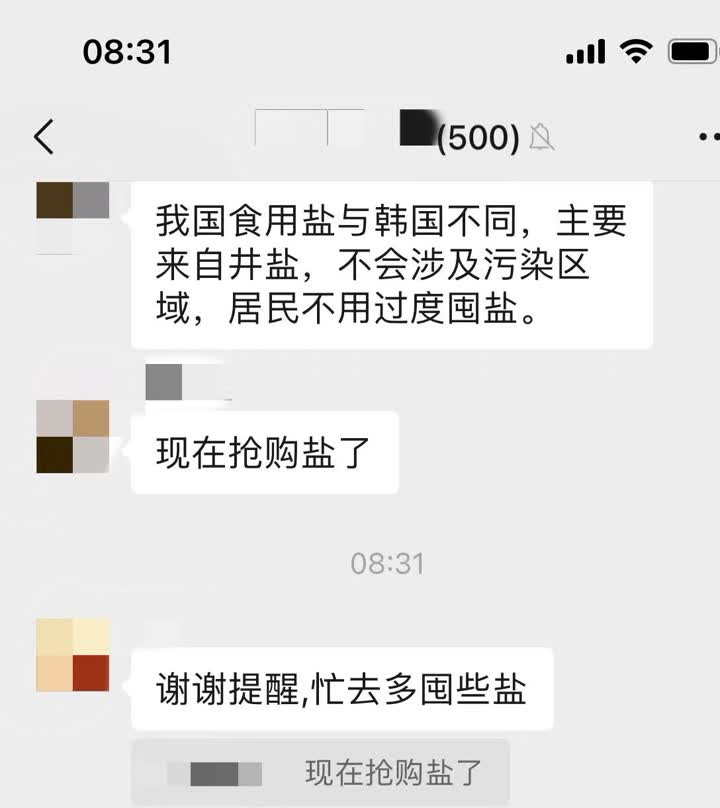Select the 现在抢购盐了 message bubble
720x808 pixels.
(263, 453)
